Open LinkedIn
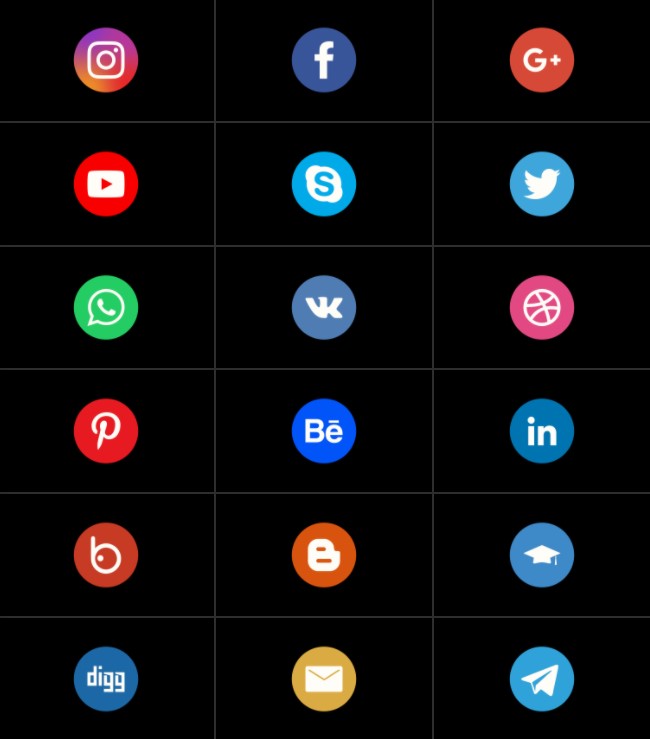The height and width of the screenshot is (739, 650). click(542, 431)
